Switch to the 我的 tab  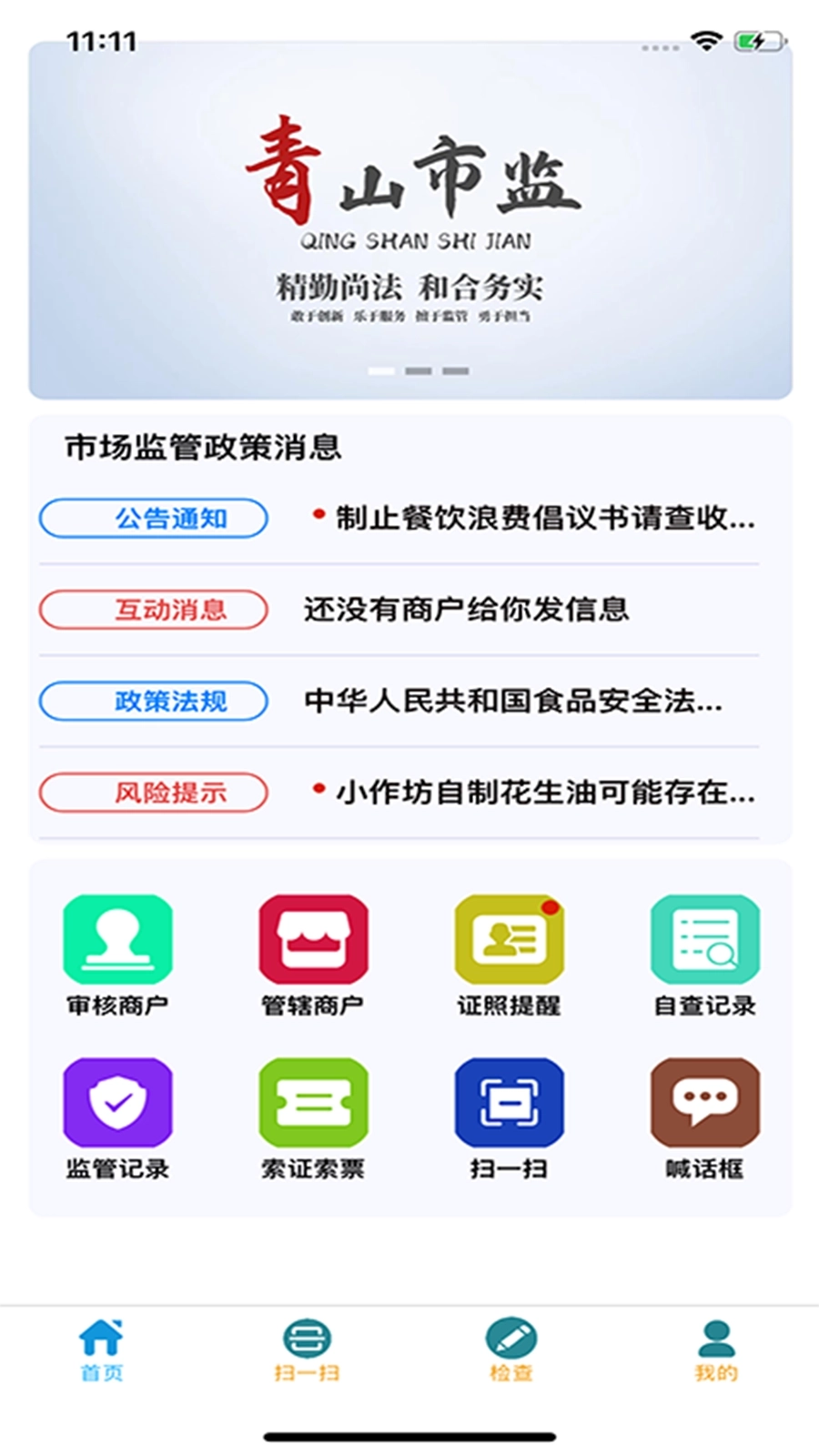(x=716, y=1350)
